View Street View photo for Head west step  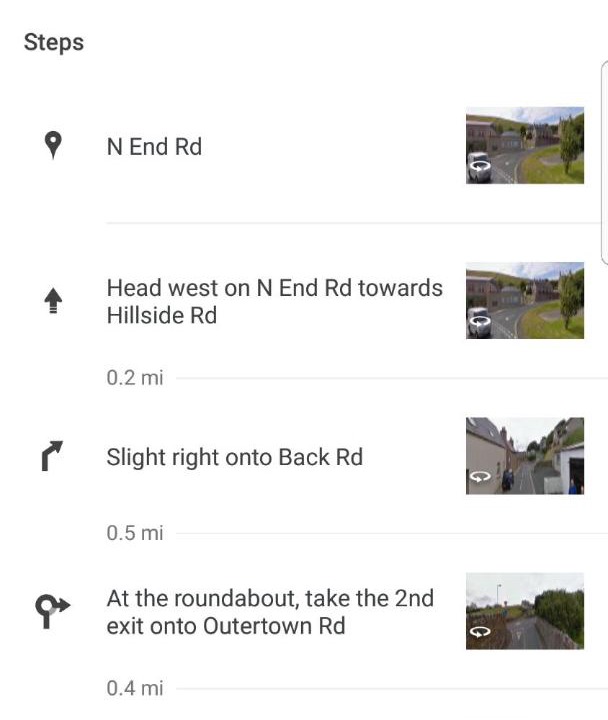click(x=524, y=301)
